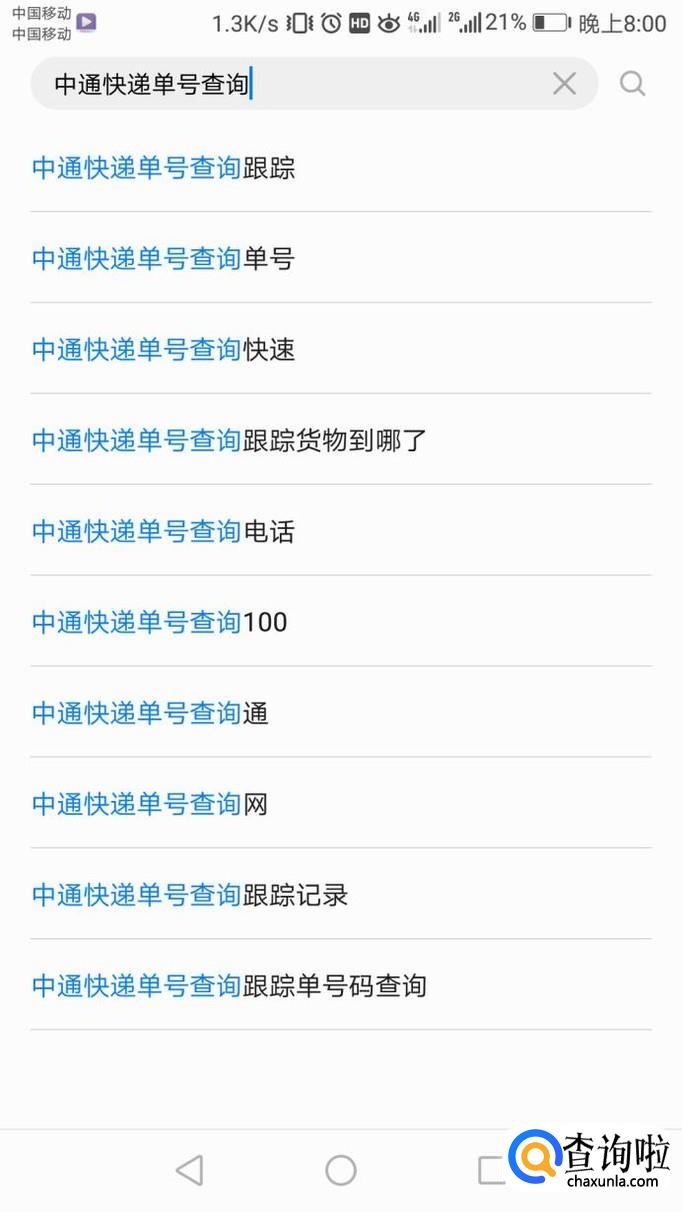The width and height of the screenshot is (682, 1212).
Task: Tap suggestion 中通快递单号查询通
Action: (150, 713)
